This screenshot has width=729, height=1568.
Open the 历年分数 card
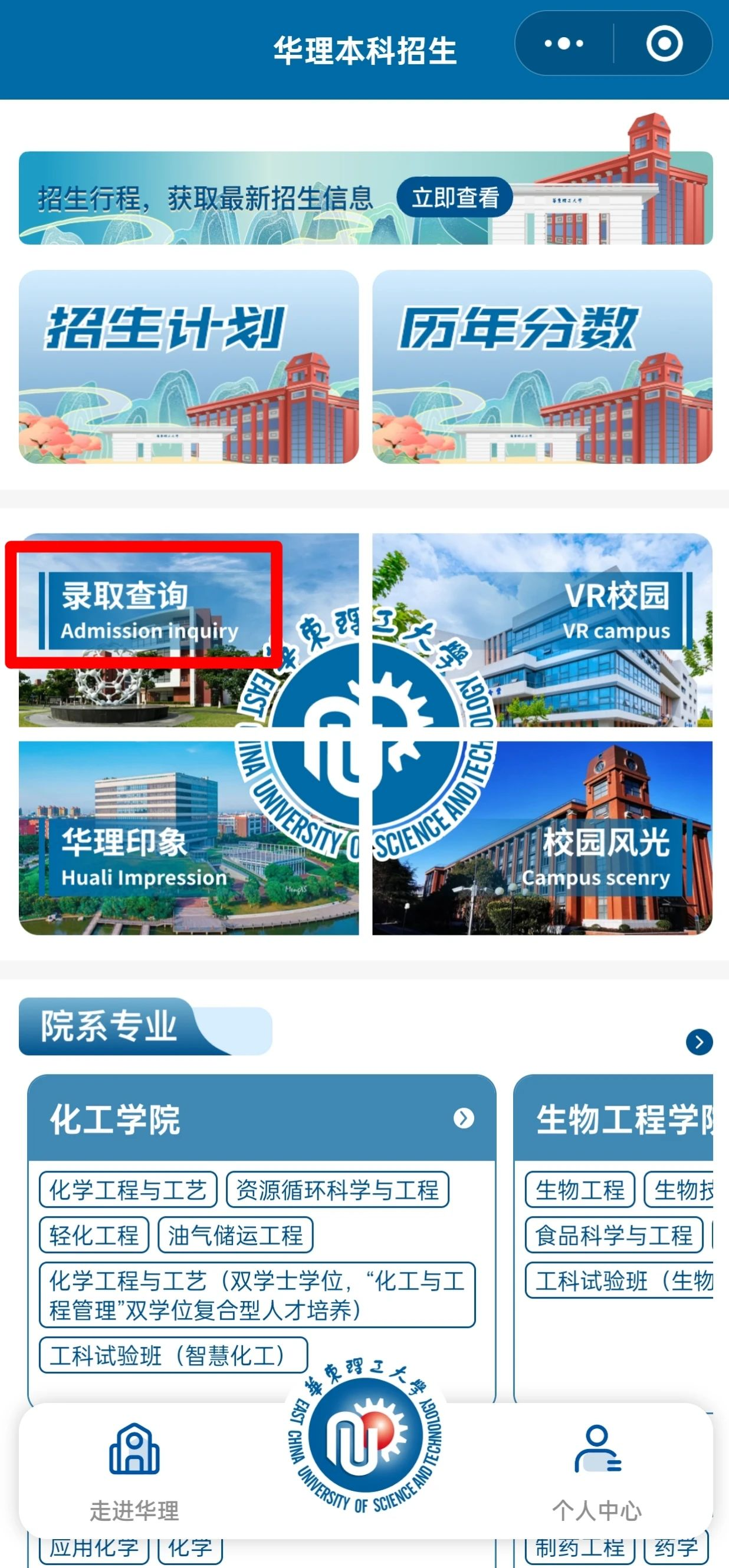(542, 367)
